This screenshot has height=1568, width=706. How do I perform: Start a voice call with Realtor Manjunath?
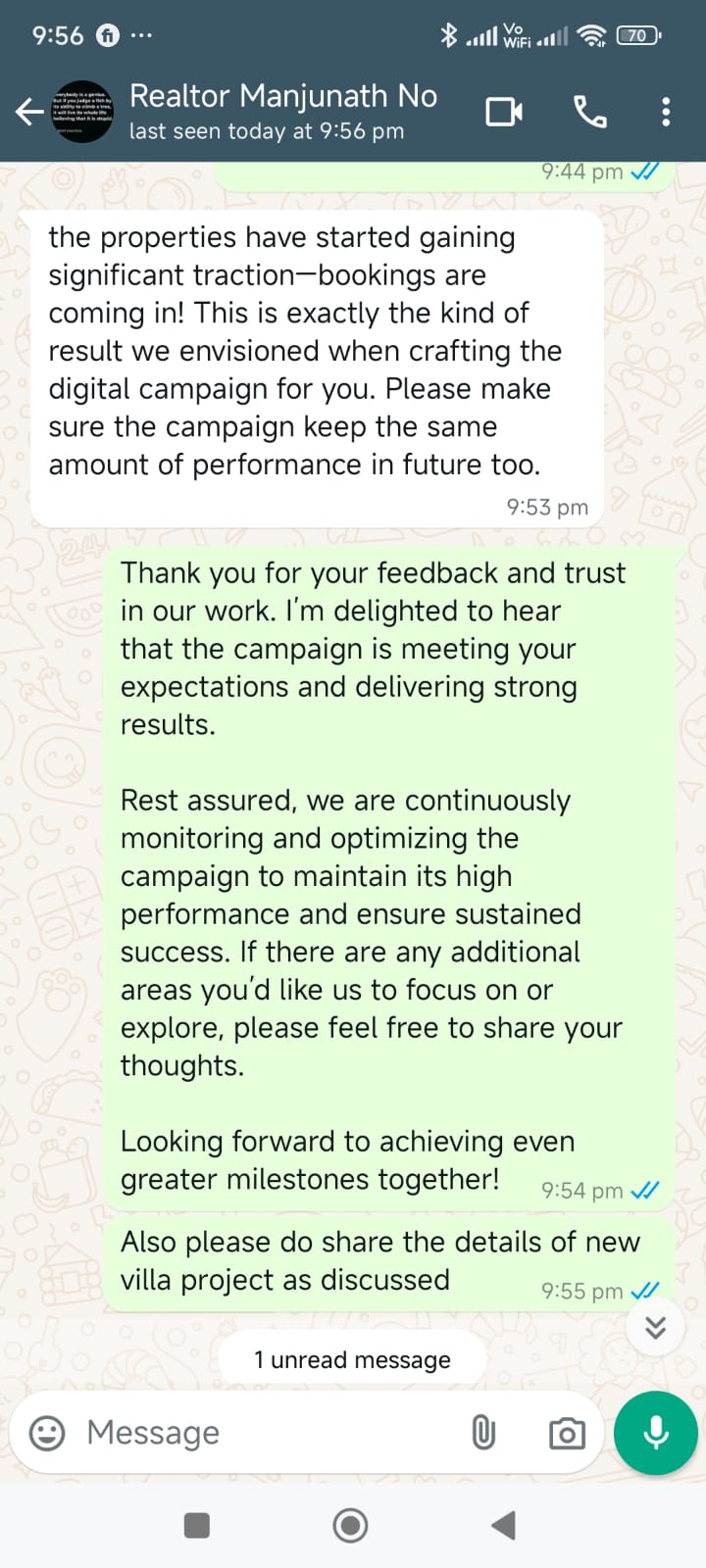point(589,112)
